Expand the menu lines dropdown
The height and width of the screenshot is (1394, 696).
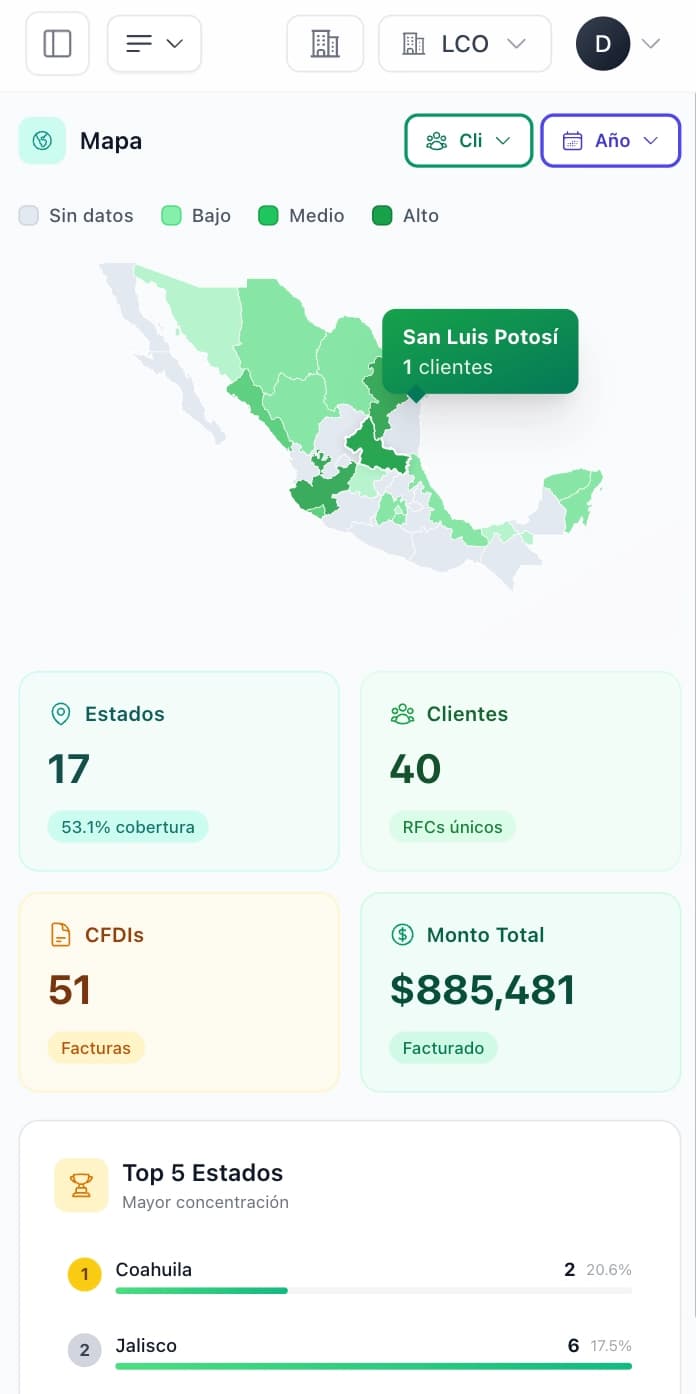(154, 44)
